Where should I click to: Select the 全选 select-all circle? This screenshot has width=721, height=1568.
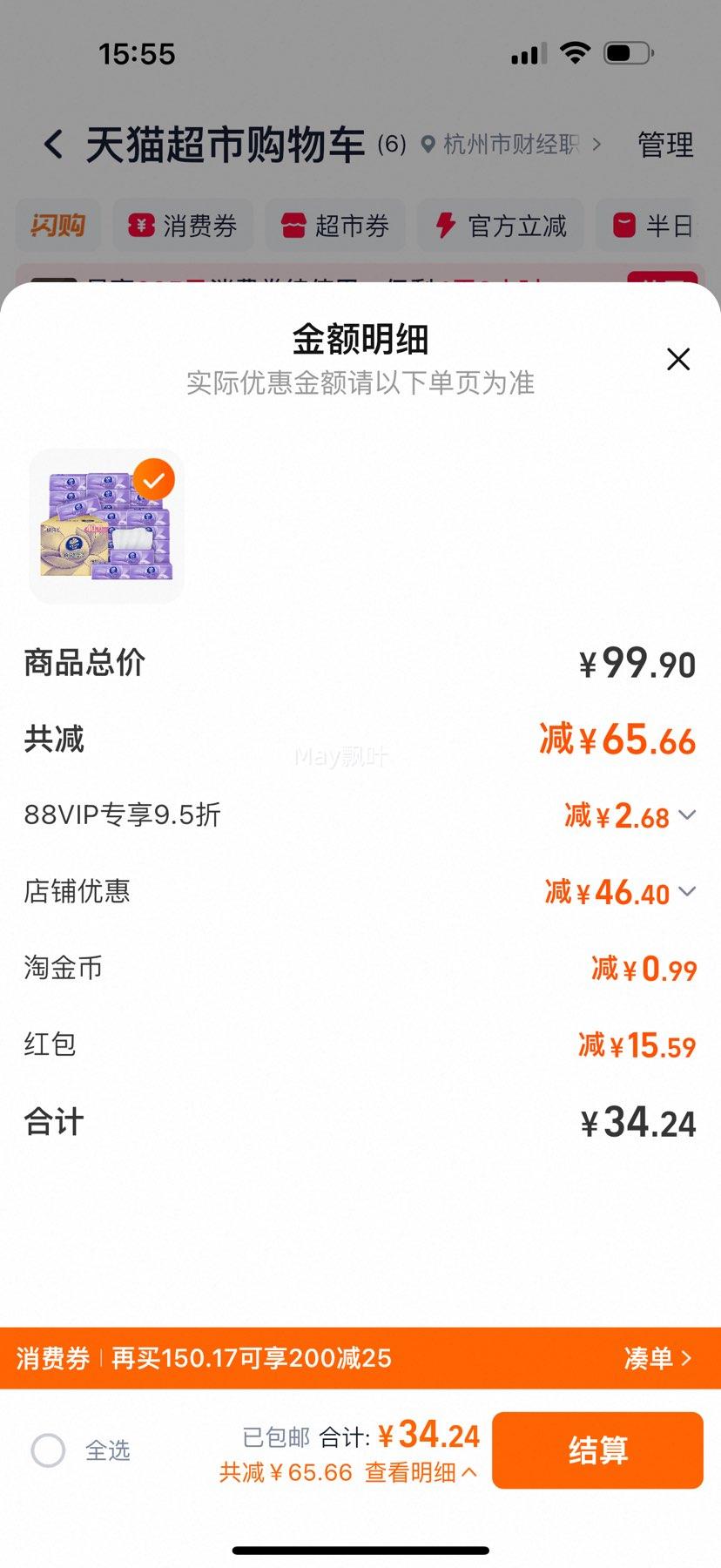[x=48, y=1450]
